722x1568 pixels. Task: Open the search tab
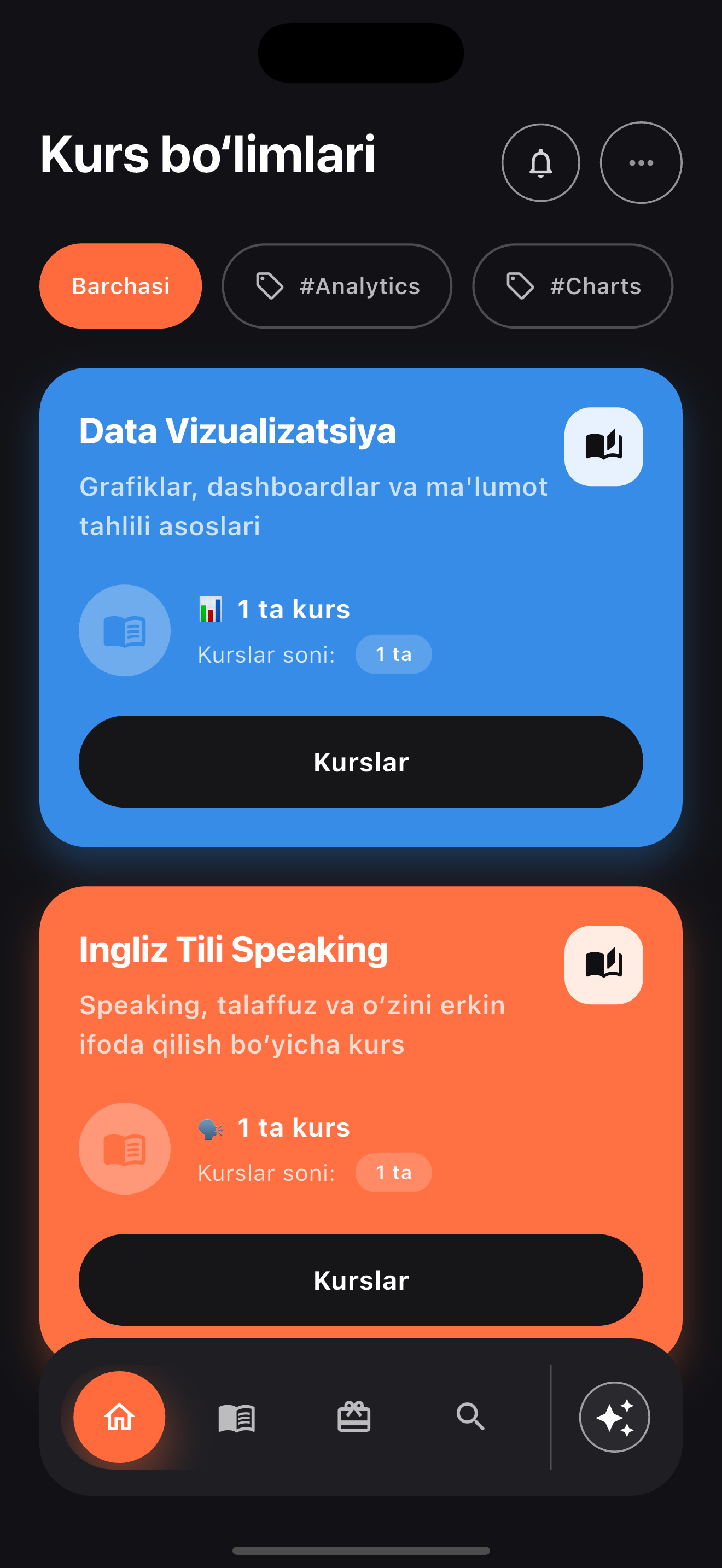pyautogui.click(x=470, y=1417)
